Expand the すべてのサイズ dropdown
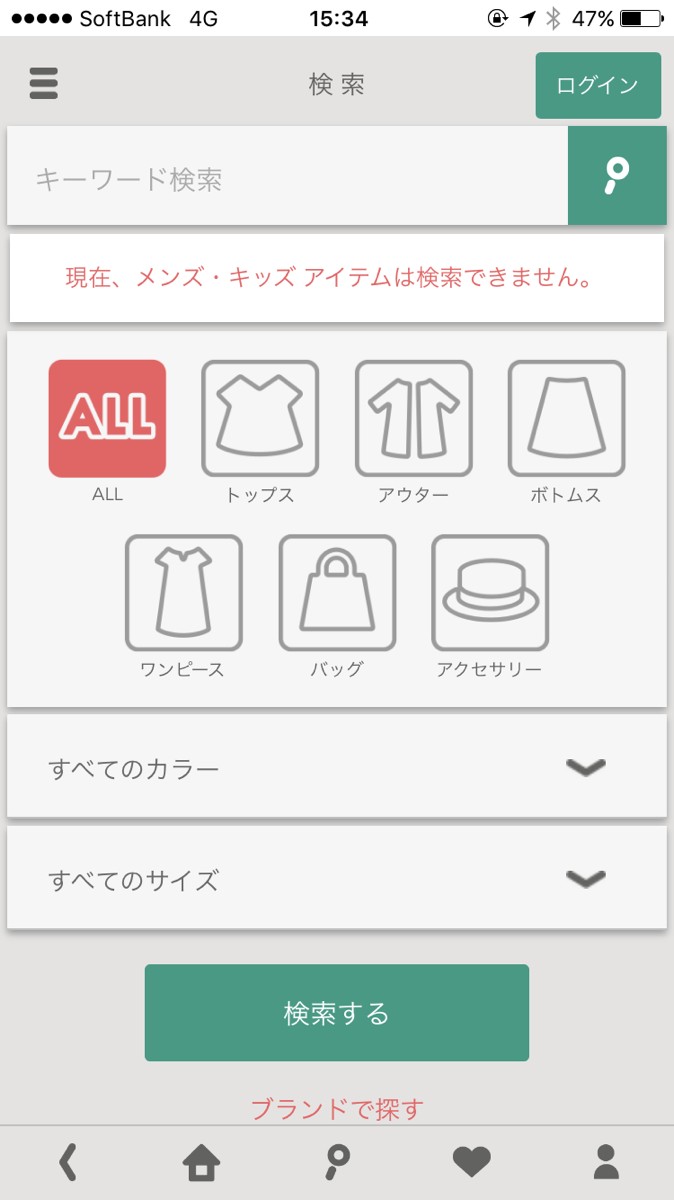This screenshot has height=1200, width=674. pos(336,879)
